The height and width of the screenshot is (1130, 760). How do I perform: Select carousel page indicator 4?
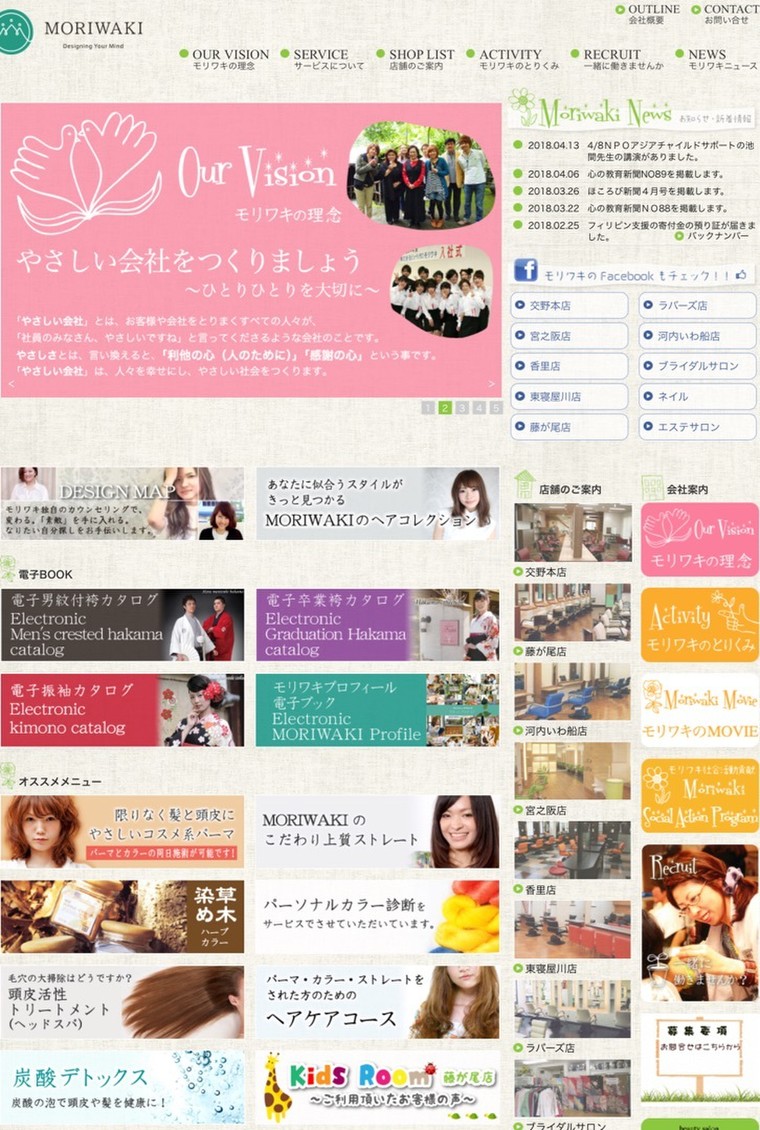[479, 407]
